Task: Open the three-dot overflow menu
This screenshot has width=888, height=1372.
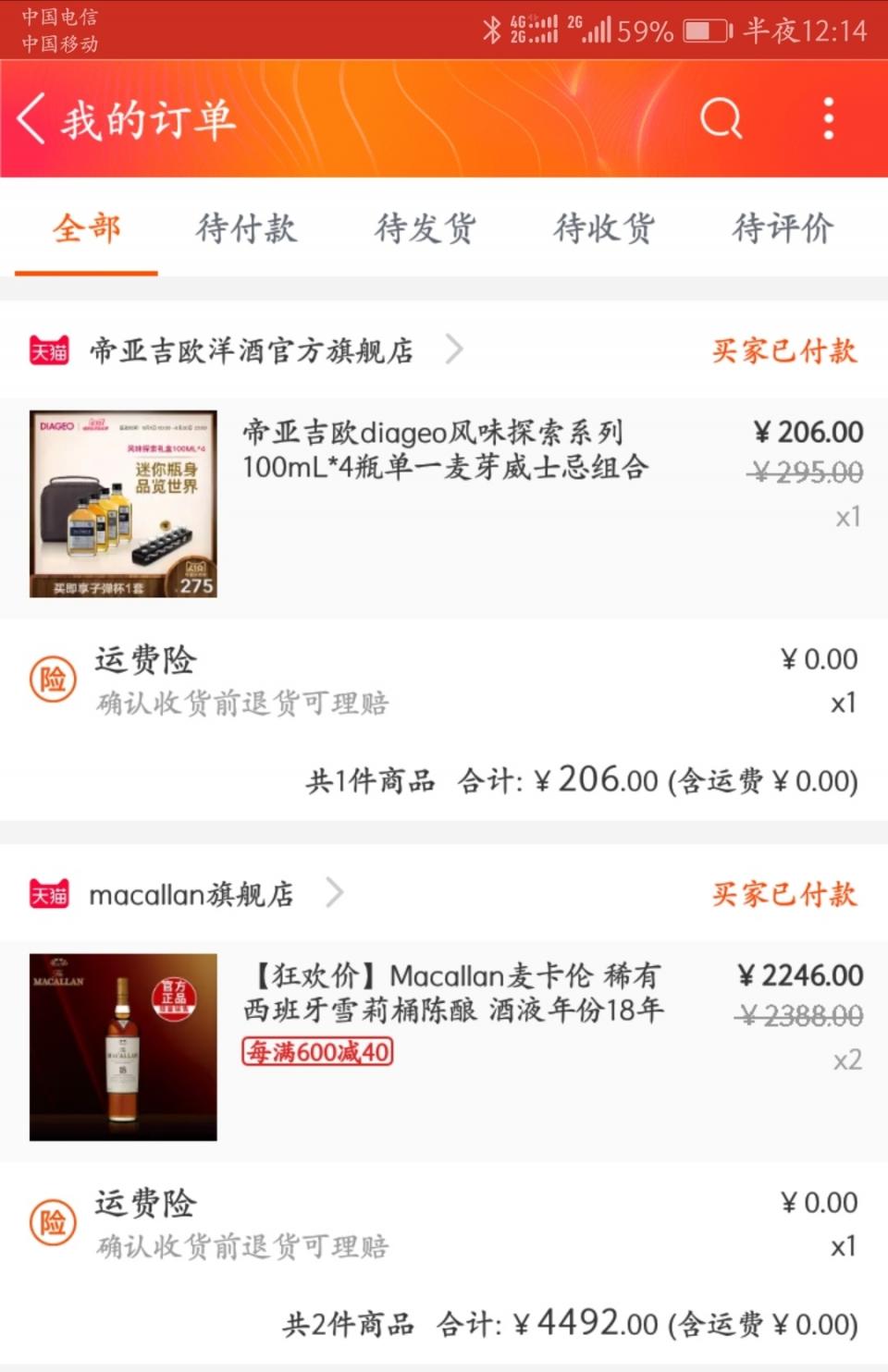Action: [828, 118]
